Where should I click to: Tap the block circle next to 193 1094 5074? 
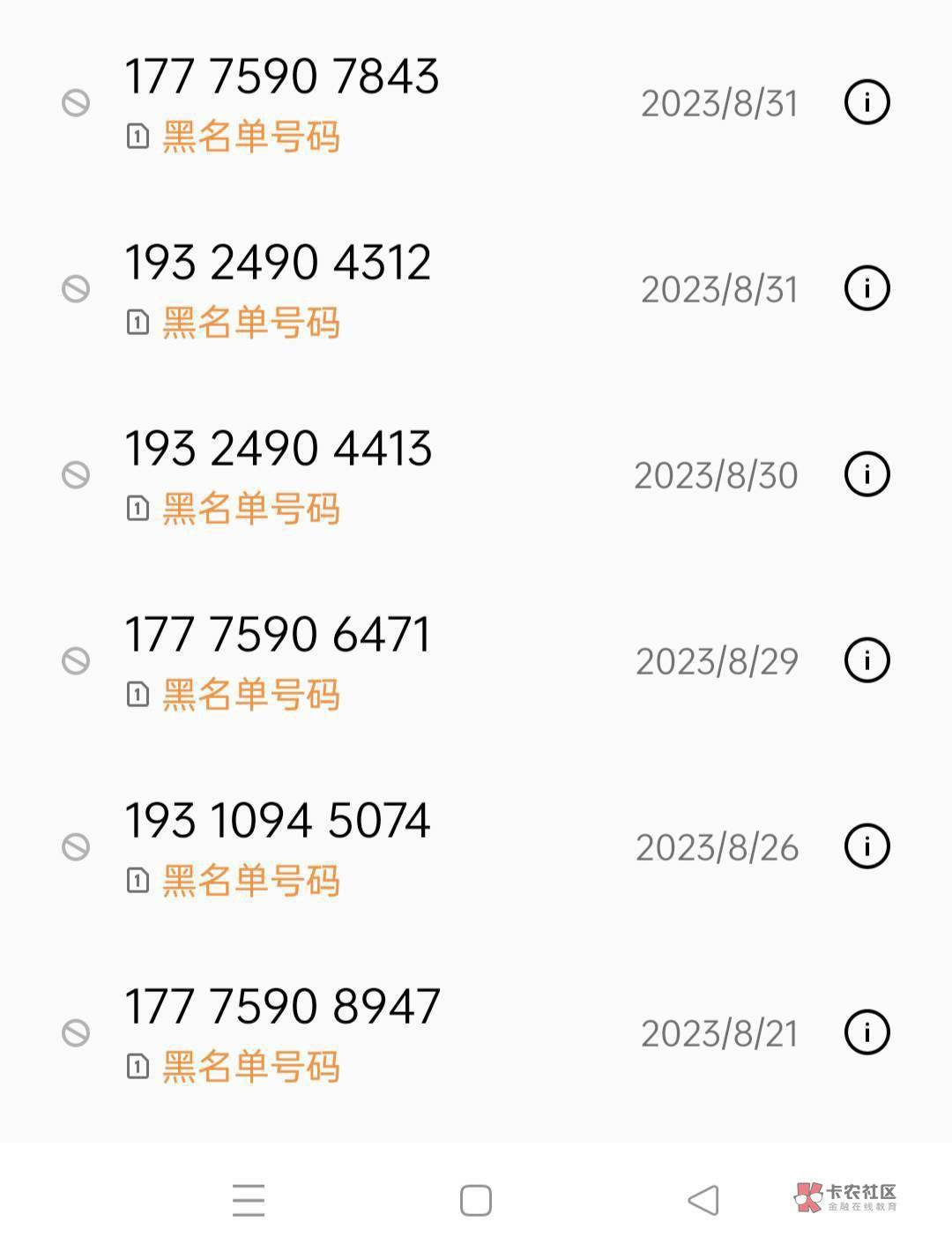point(78,846)
